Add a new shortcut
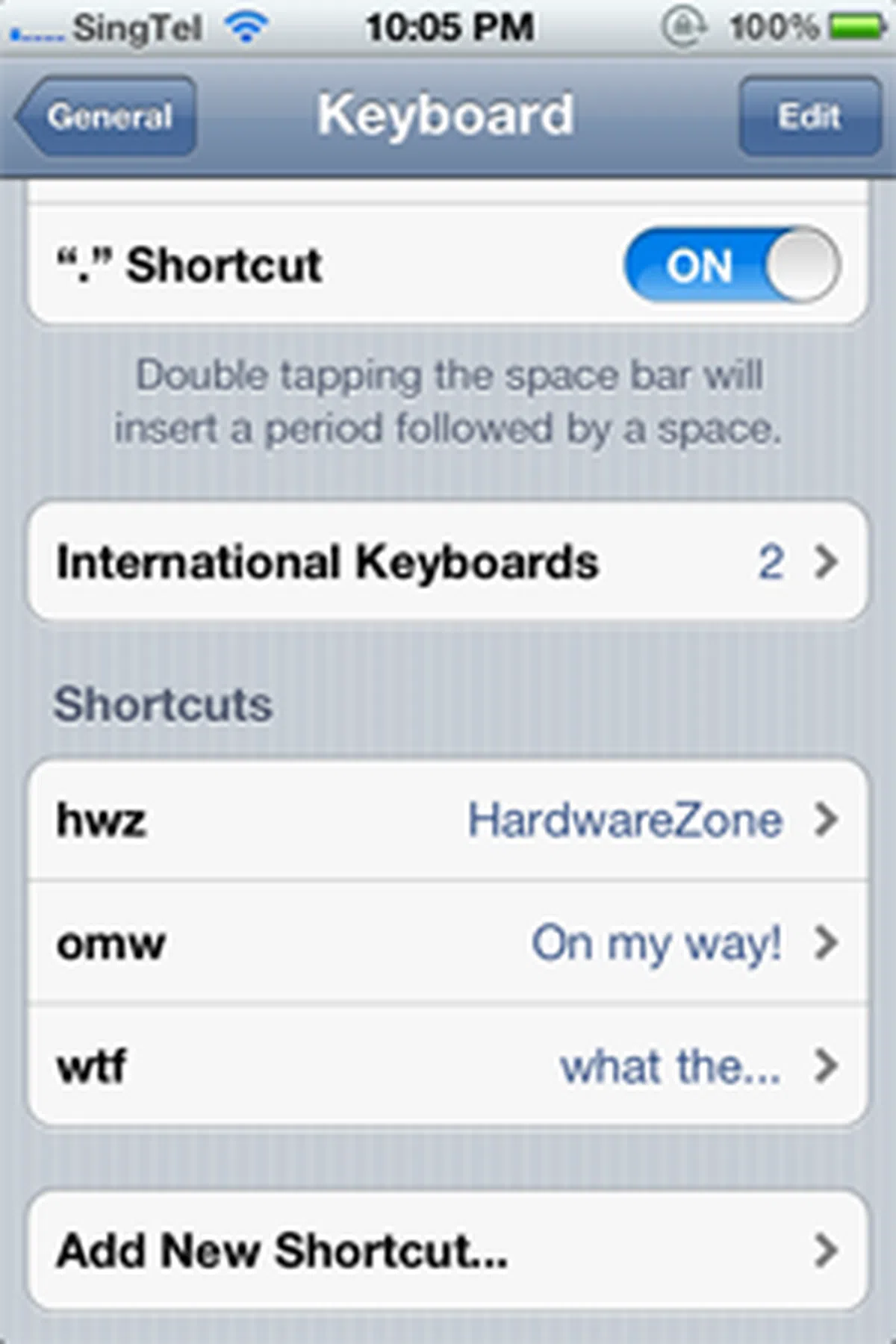Screen dimensions: 896x1344 point(448,1250)
